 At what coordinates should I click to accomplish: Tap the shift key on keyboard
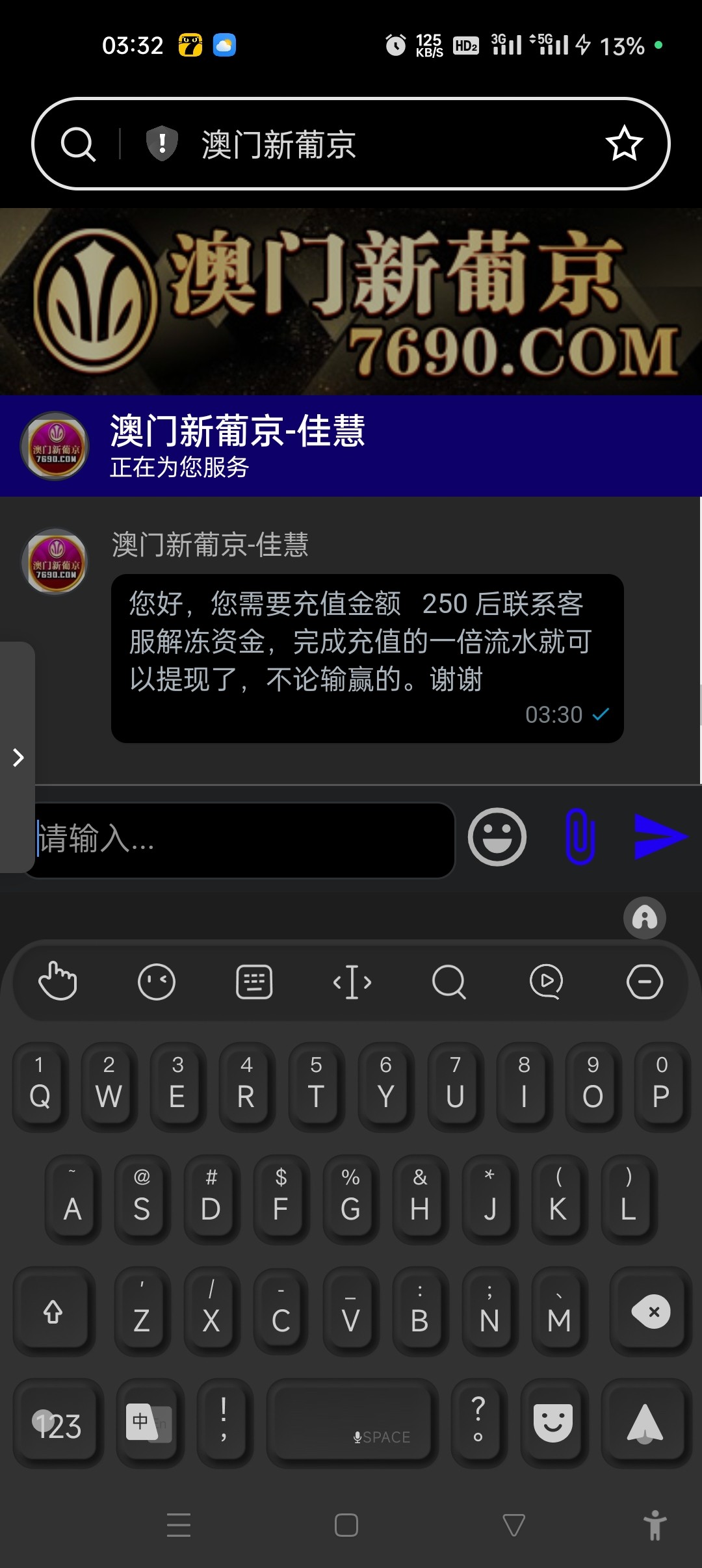click(53, 1313)
